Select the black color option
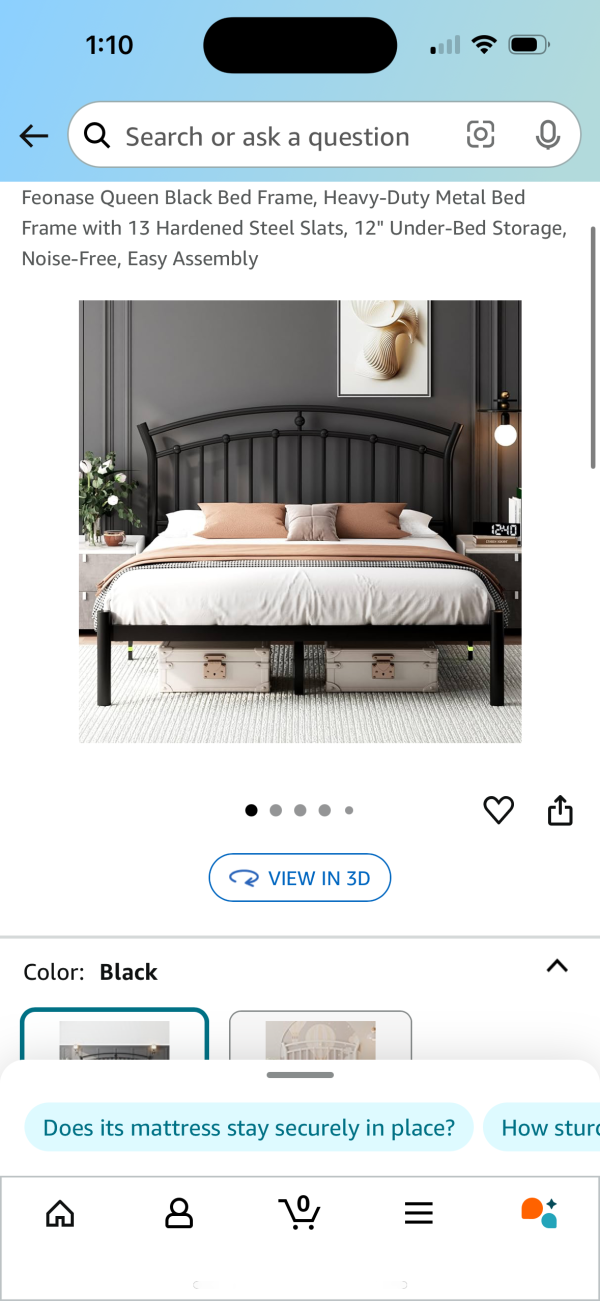The height and width of the screenshot is (1301, 600). coord(114,1035)
